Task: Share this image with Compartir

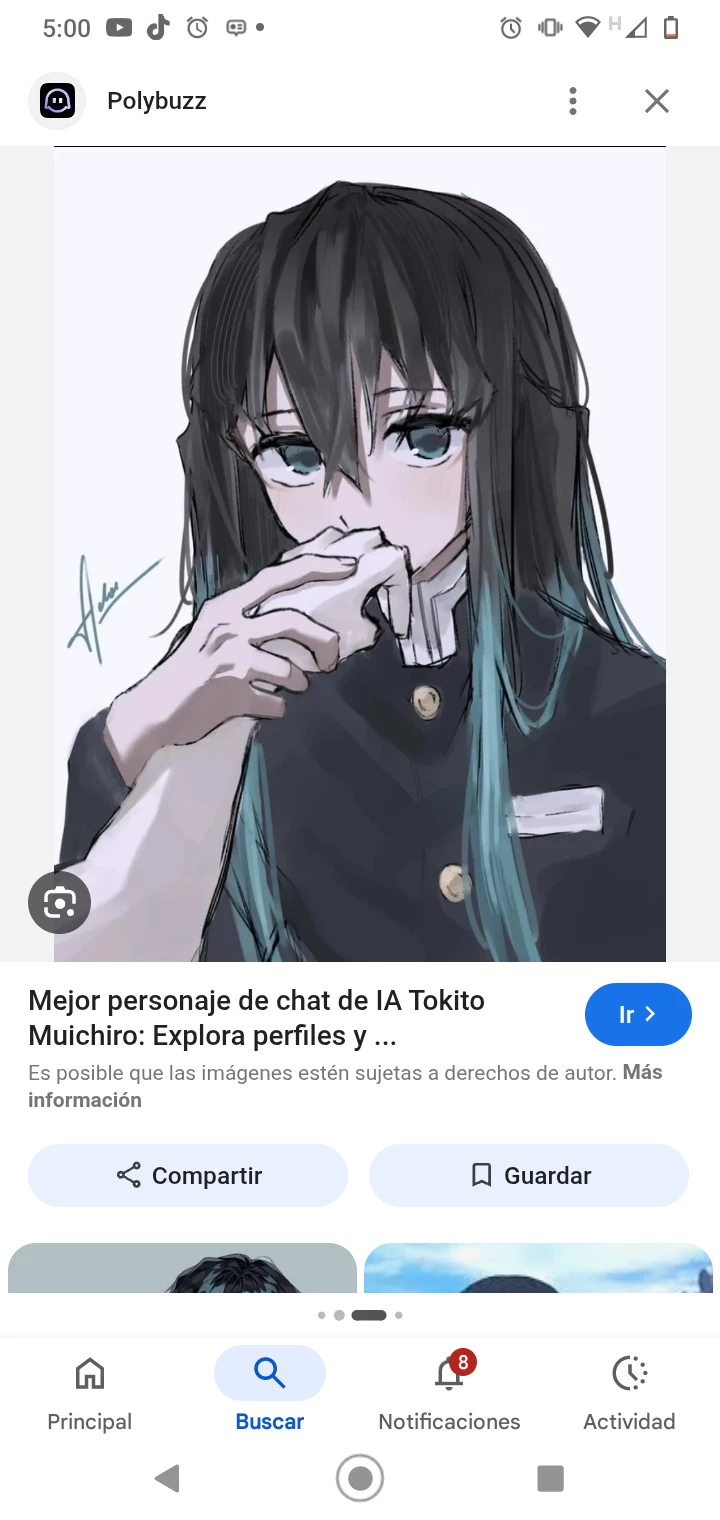Action: pyautogui.click(x=188, y=1175)
